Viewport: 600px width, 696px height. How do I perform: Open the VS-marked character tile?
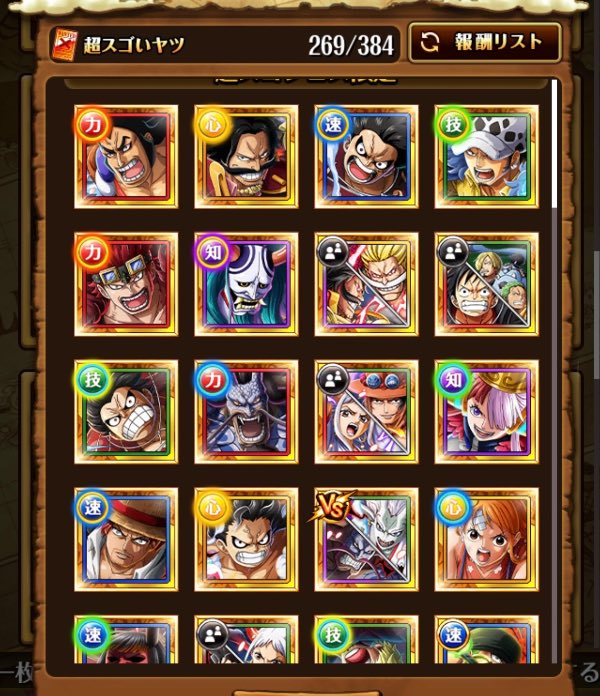coord(366,540)
